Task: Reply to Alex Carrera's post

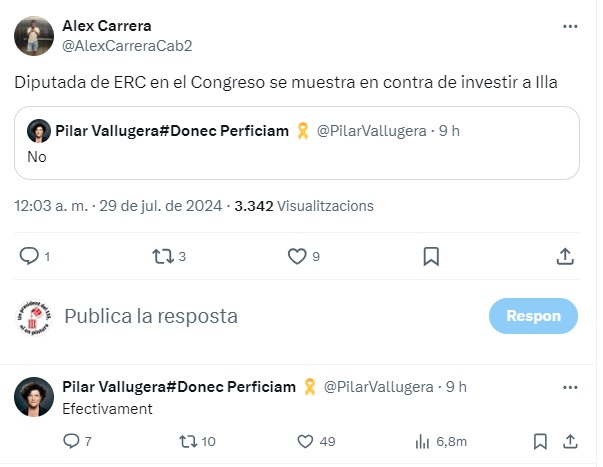Action: pos(29,256)
